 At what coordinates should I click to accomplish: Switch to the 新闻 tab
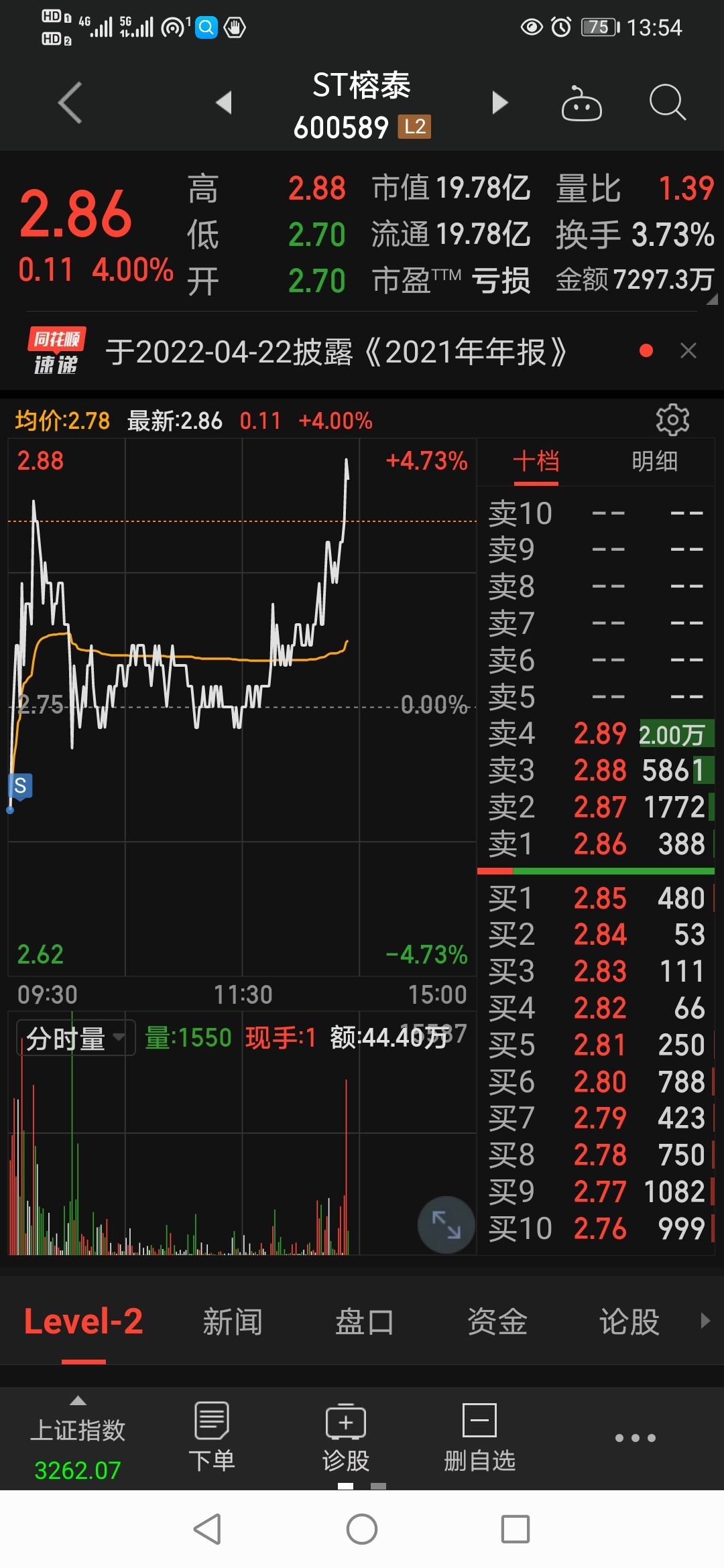pos(233,1322)
